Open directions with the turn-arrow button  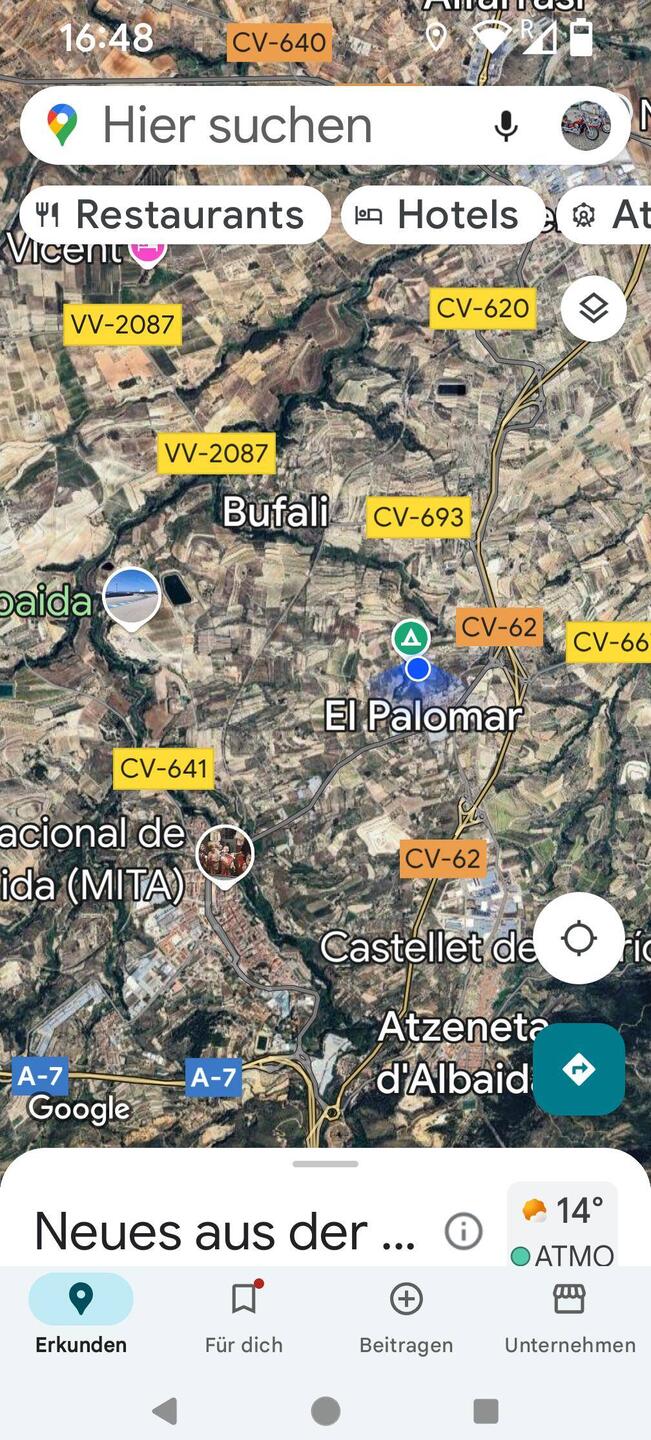point(579,1069)
